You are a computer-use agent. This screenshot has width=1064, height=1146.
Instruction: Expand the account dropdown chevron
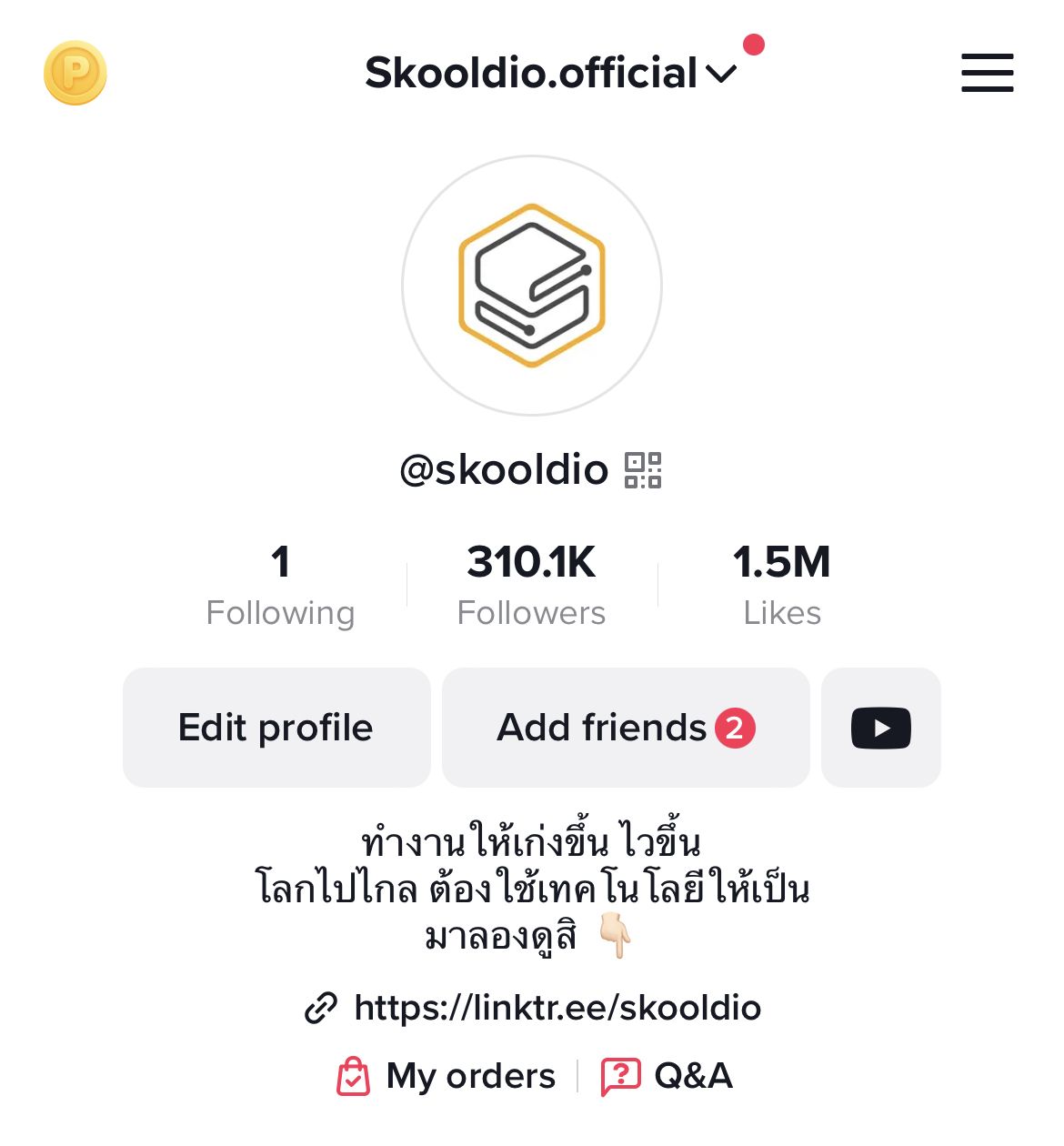[x=721, y=76]
